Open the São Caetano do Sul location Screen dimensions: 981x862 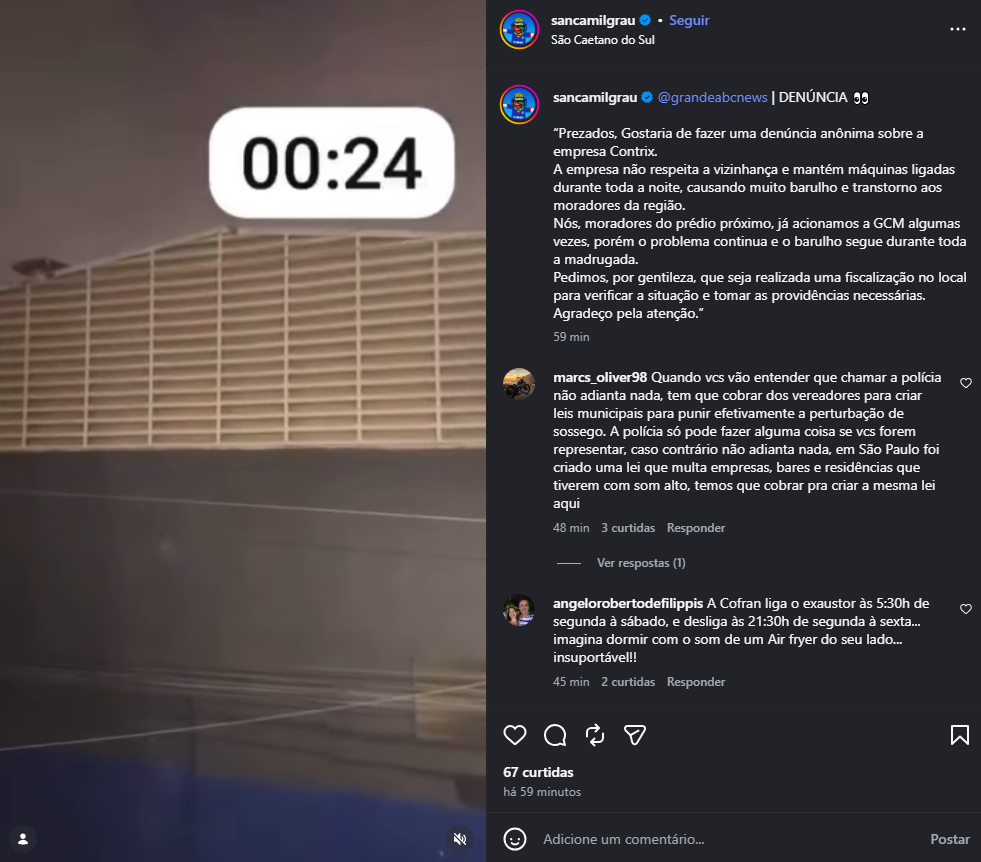tap(602, 40)
